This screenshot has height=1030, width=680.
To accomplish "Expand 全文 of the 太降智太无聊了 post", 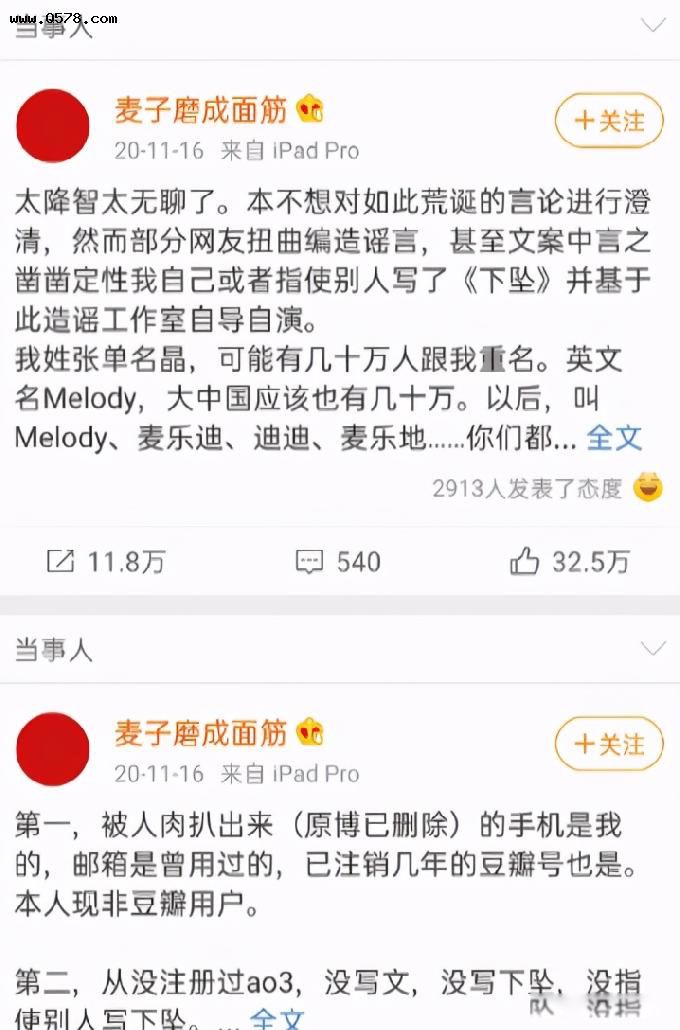I will pos(613,437).
